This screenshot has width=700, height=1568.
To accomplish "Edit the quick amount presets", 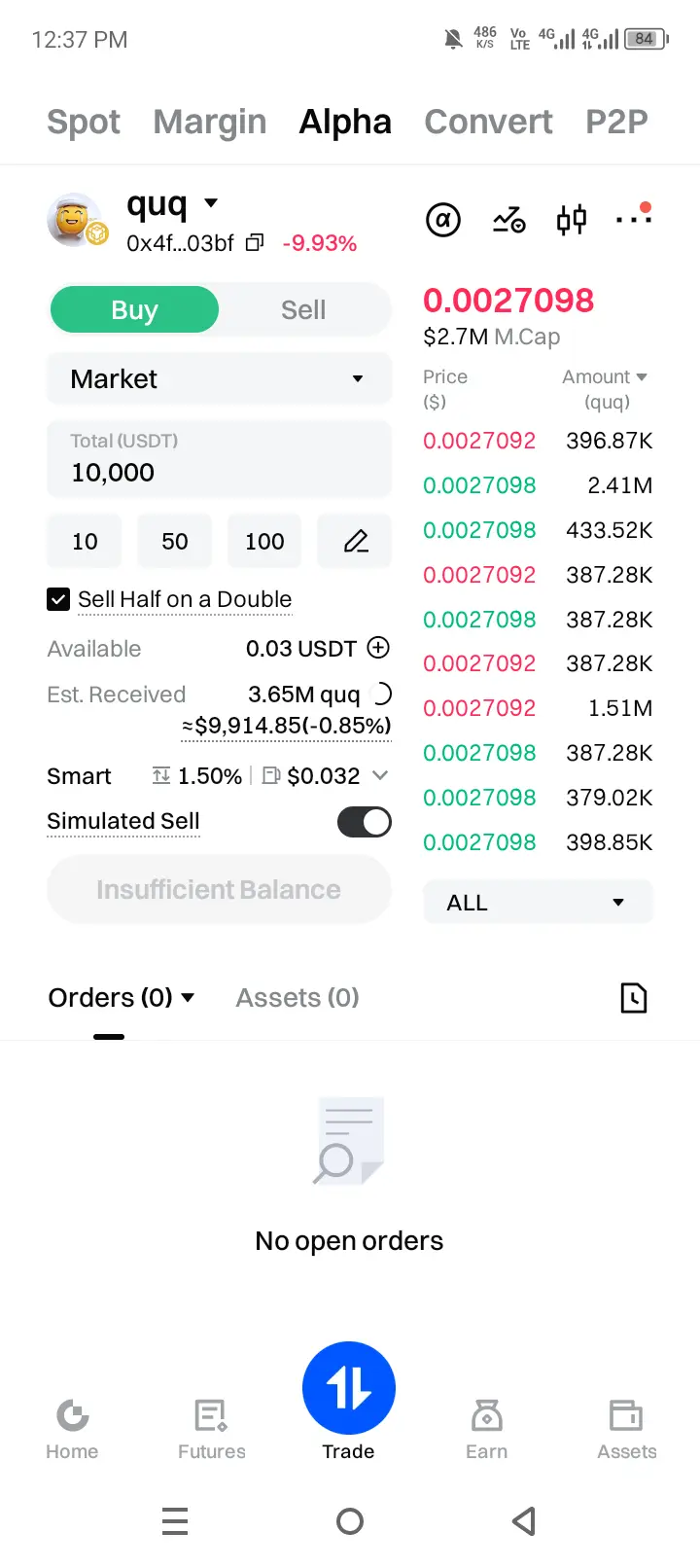I will pos(356,542).
